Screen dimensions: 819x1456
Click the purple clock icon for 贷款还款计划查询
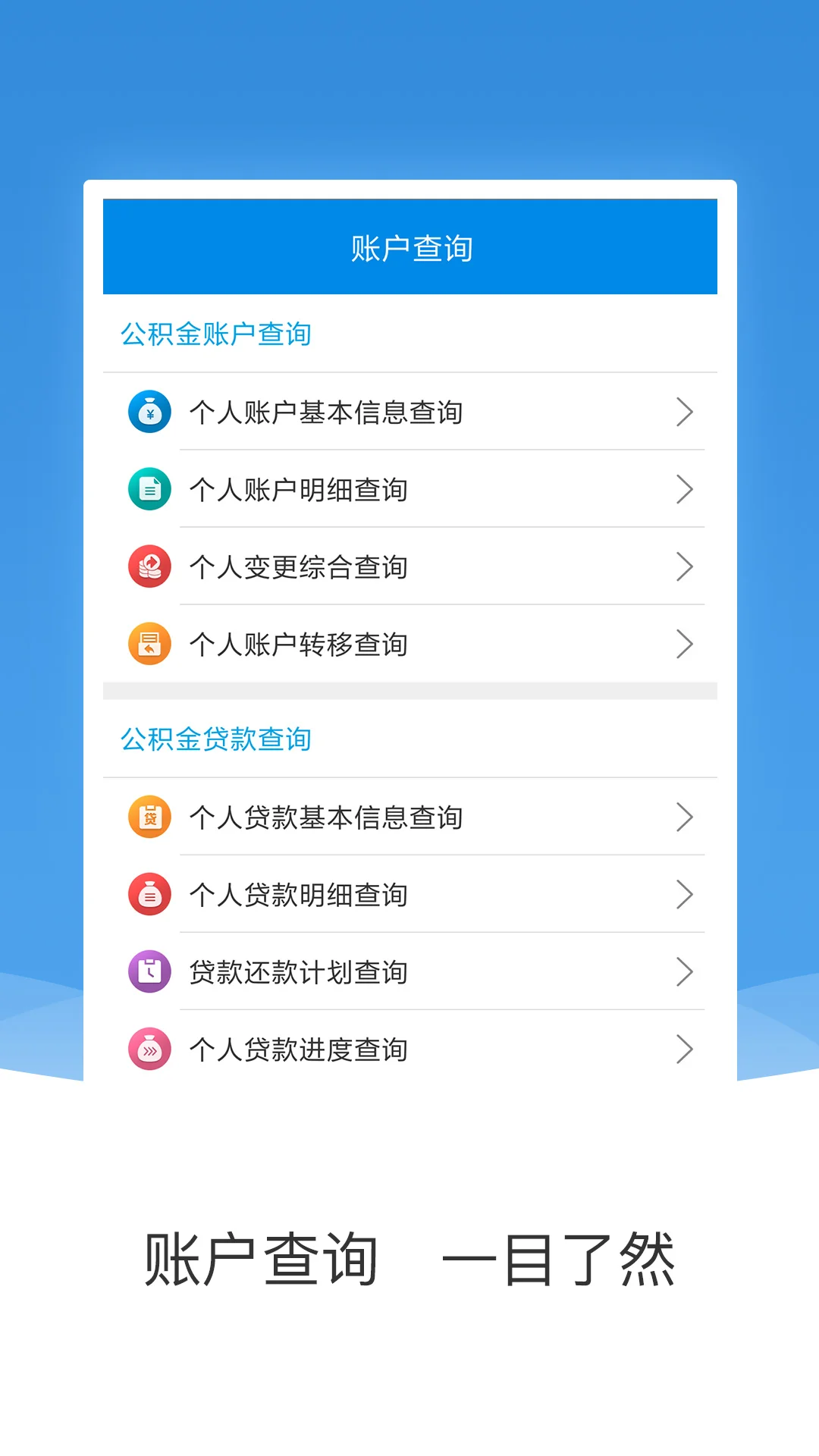click(149, 972)
